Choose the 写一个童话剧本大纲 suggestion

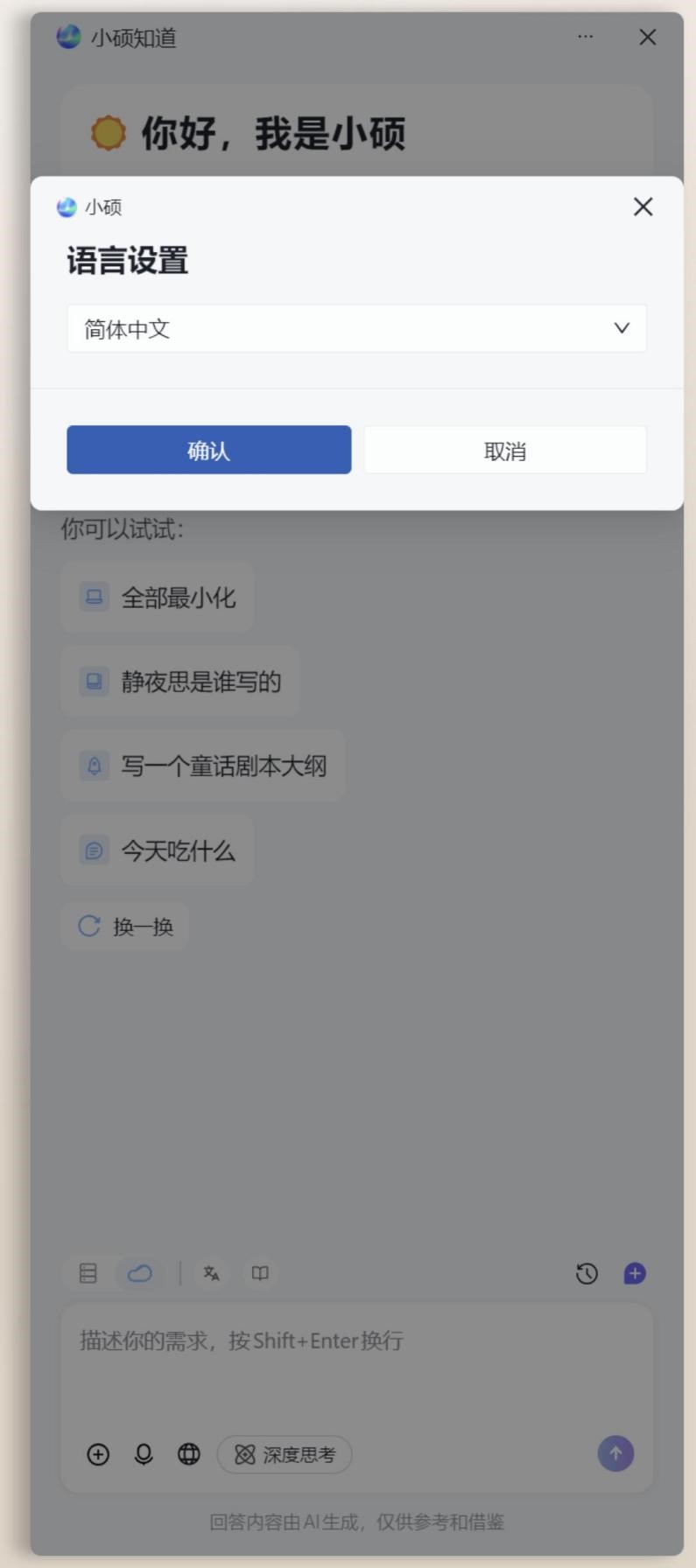point(203,766)
